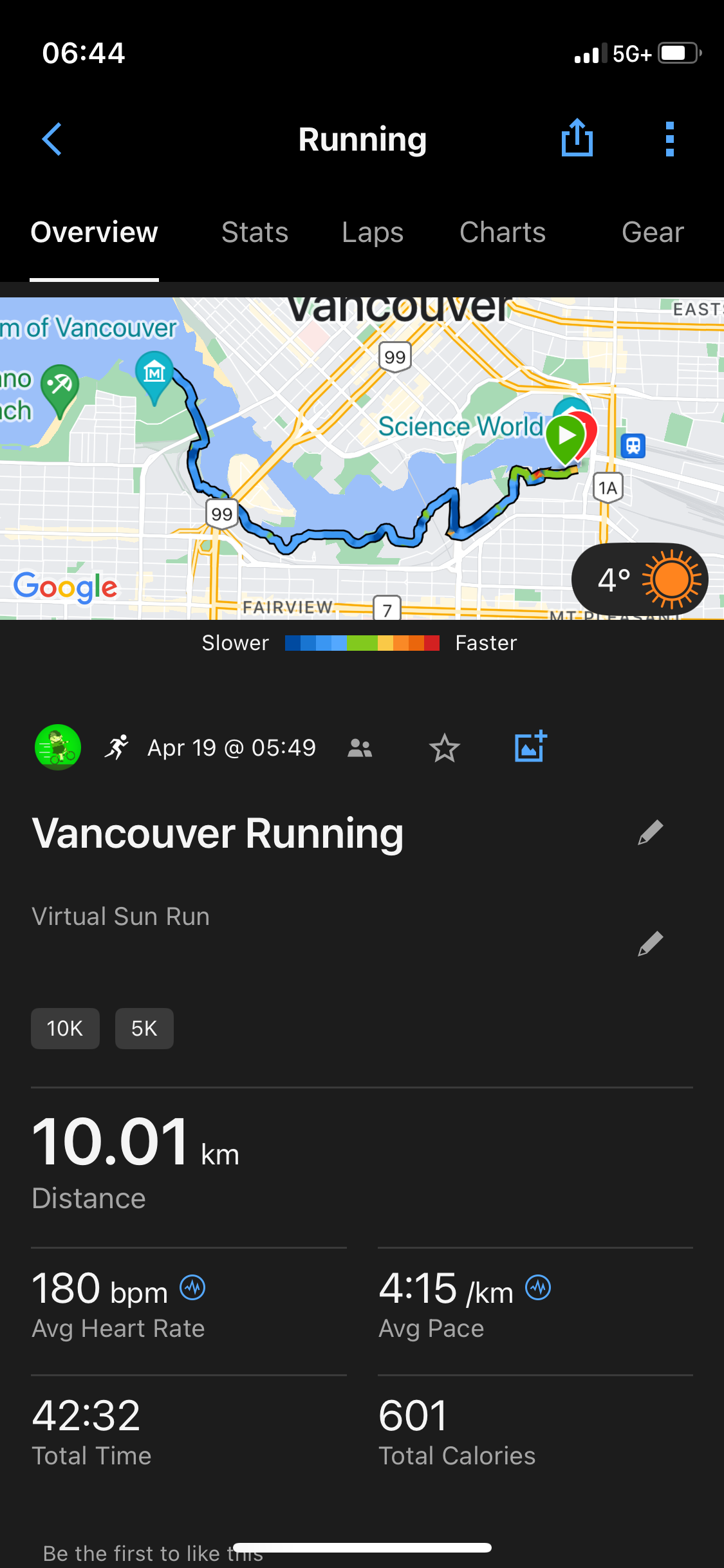The image size is (724, 1568).
Task: Switch to the Gear tab
Action: tap(652, 232)
